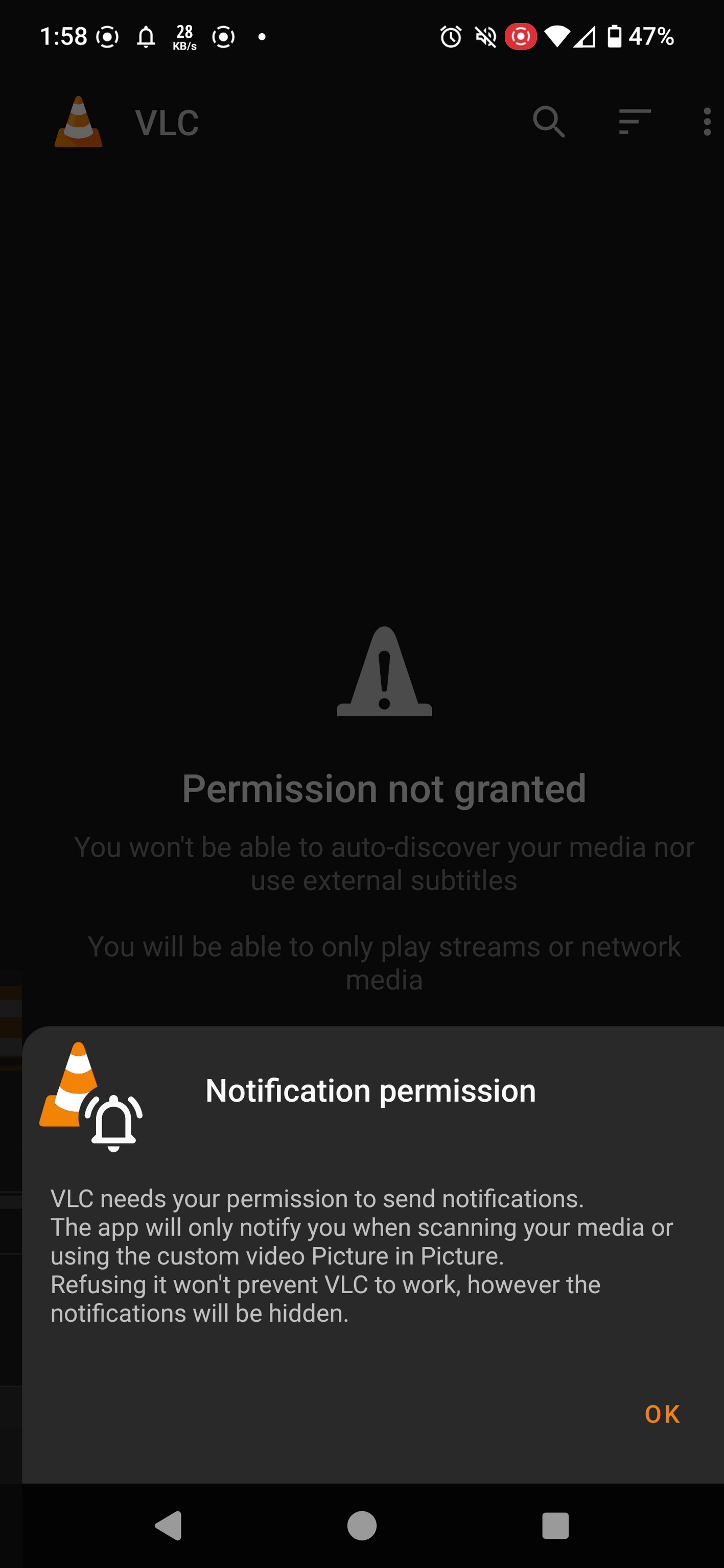Screen dimensions: 724x1568
Task: Open the overflow menu
Action: 706,122
